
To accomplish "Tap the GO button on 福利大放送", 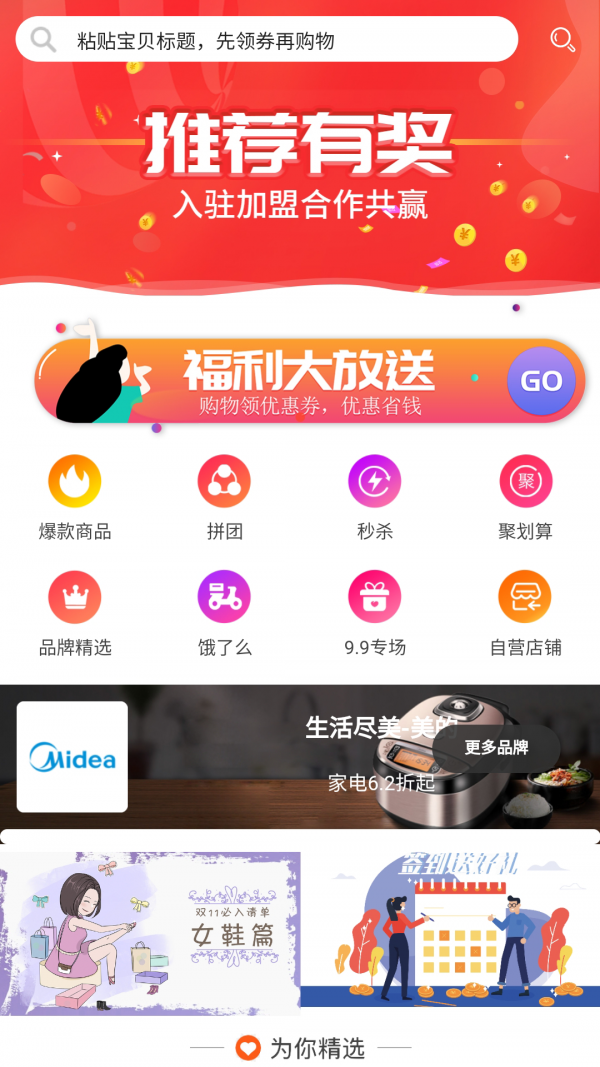I will pyautogui.click(x=541, y=381).
